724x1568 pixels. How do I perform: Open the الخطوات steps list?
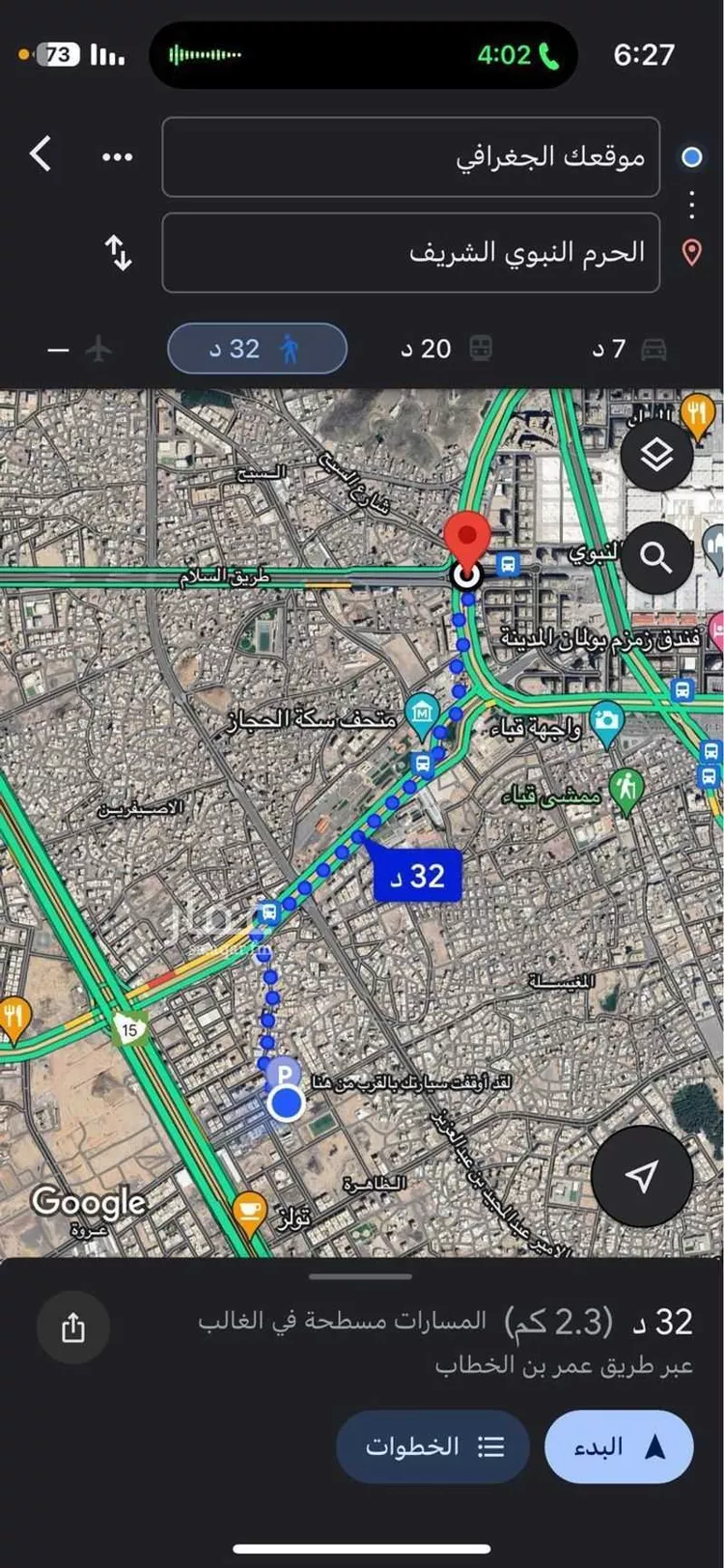[432, 1446]
